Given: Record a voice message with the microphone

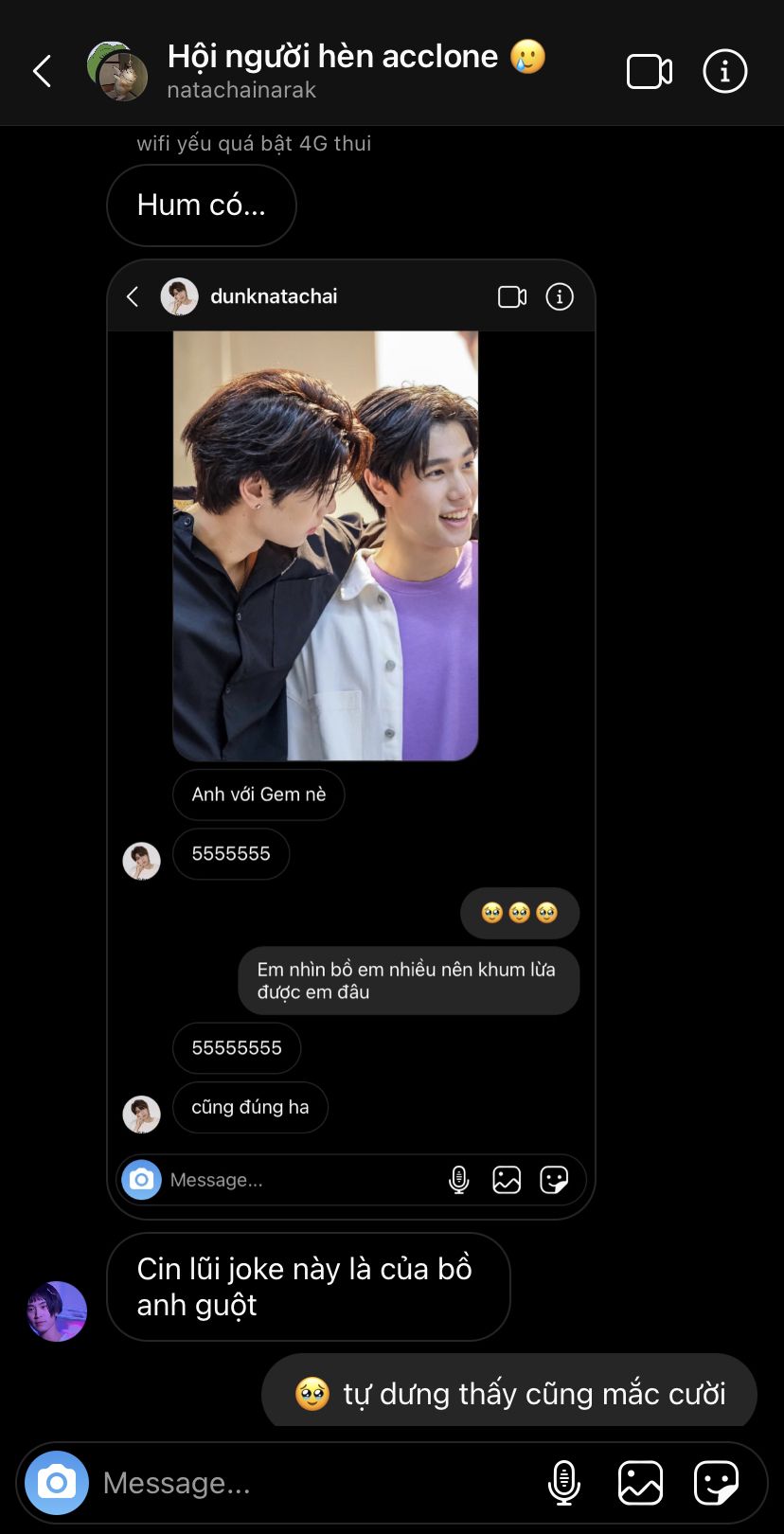Looking at the screenshot, I should 563,1483.
